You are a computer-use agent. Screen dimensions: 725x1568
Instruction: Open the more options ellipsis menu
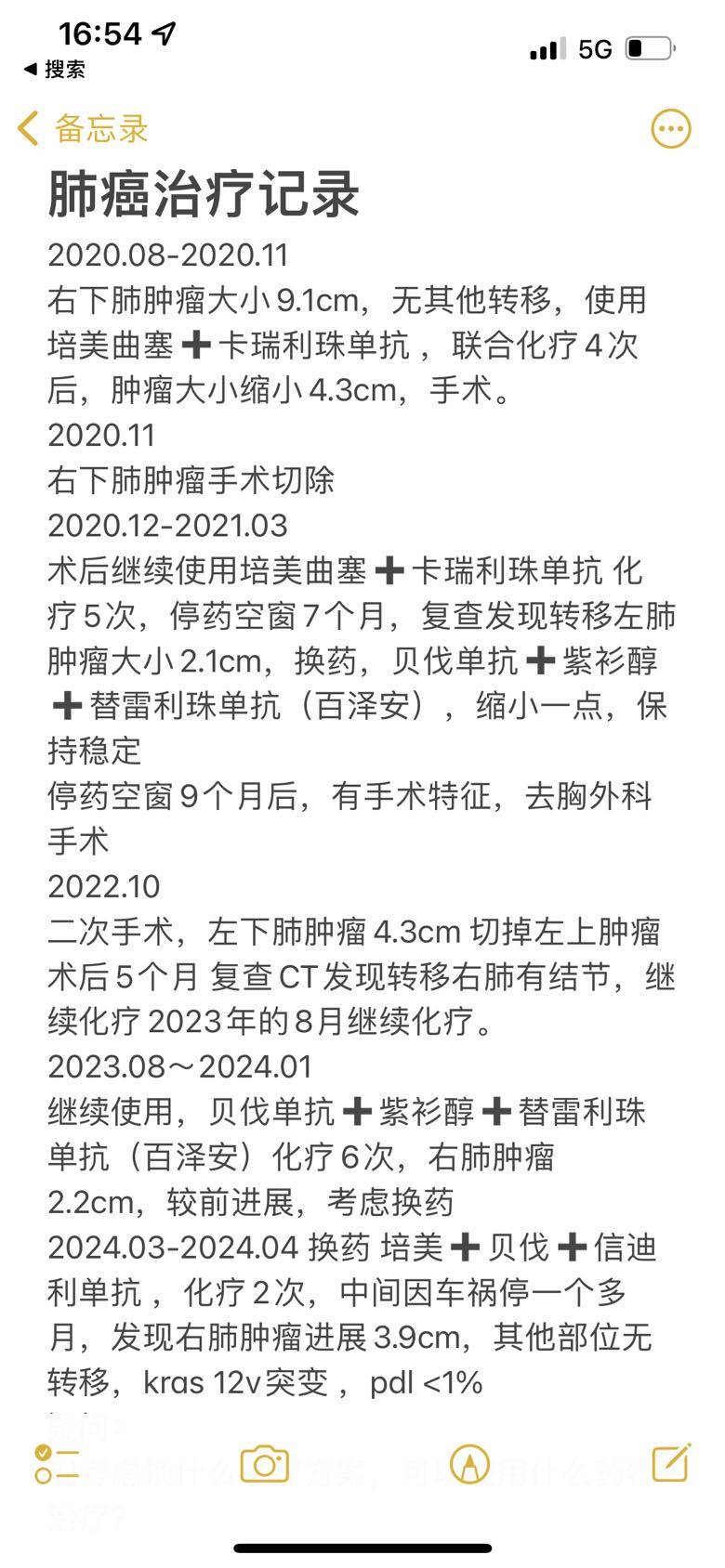(x=670, y=129)
